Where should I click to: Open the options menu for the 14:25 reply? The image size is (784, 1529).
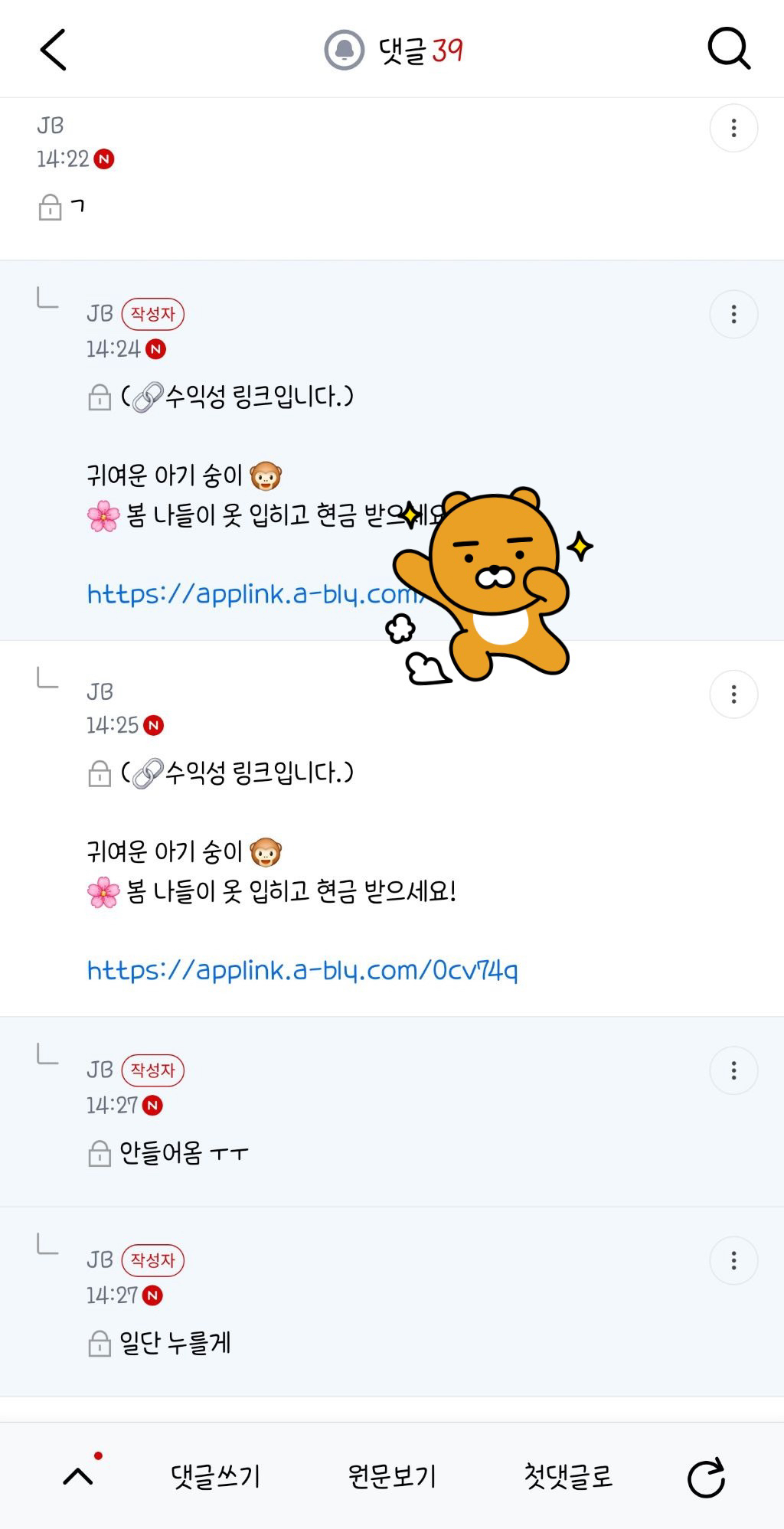click(x=733, y=694)
